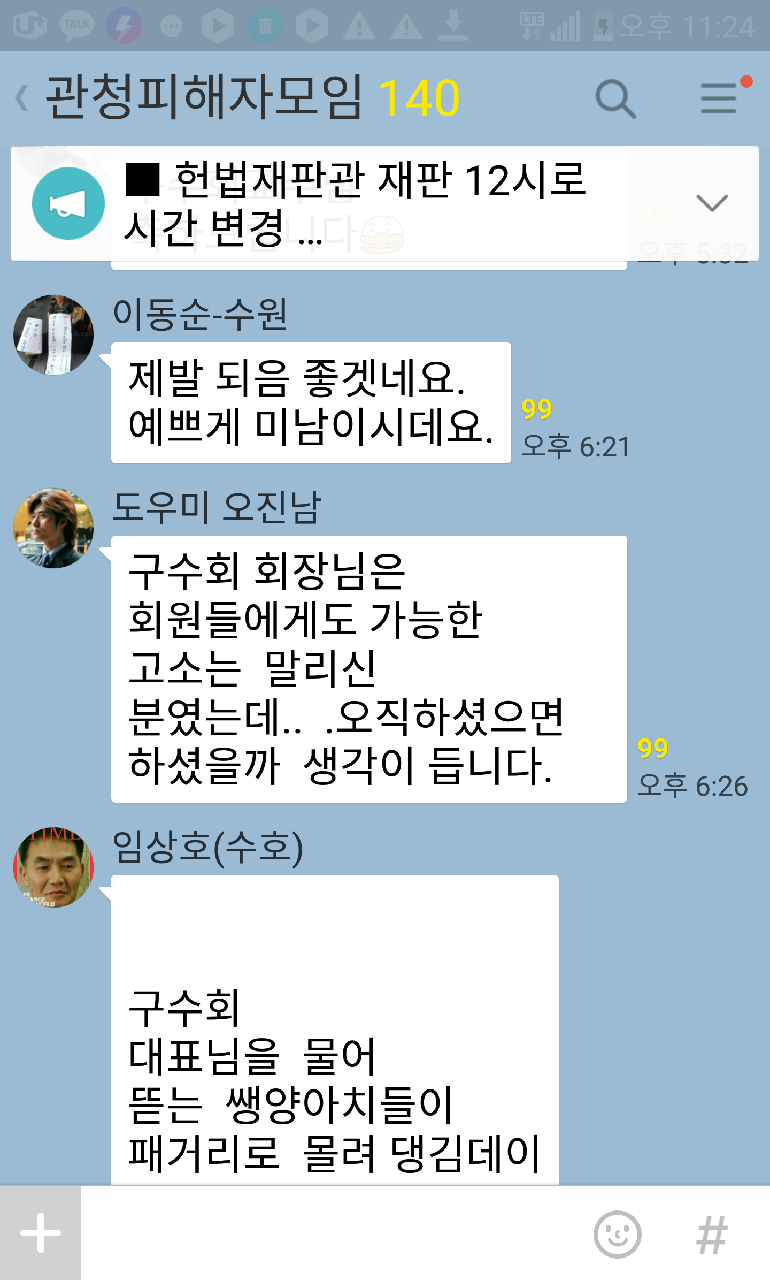Open the plus attachment menu
Screen dimensions: 770x1280
(x=40, y=1234)
